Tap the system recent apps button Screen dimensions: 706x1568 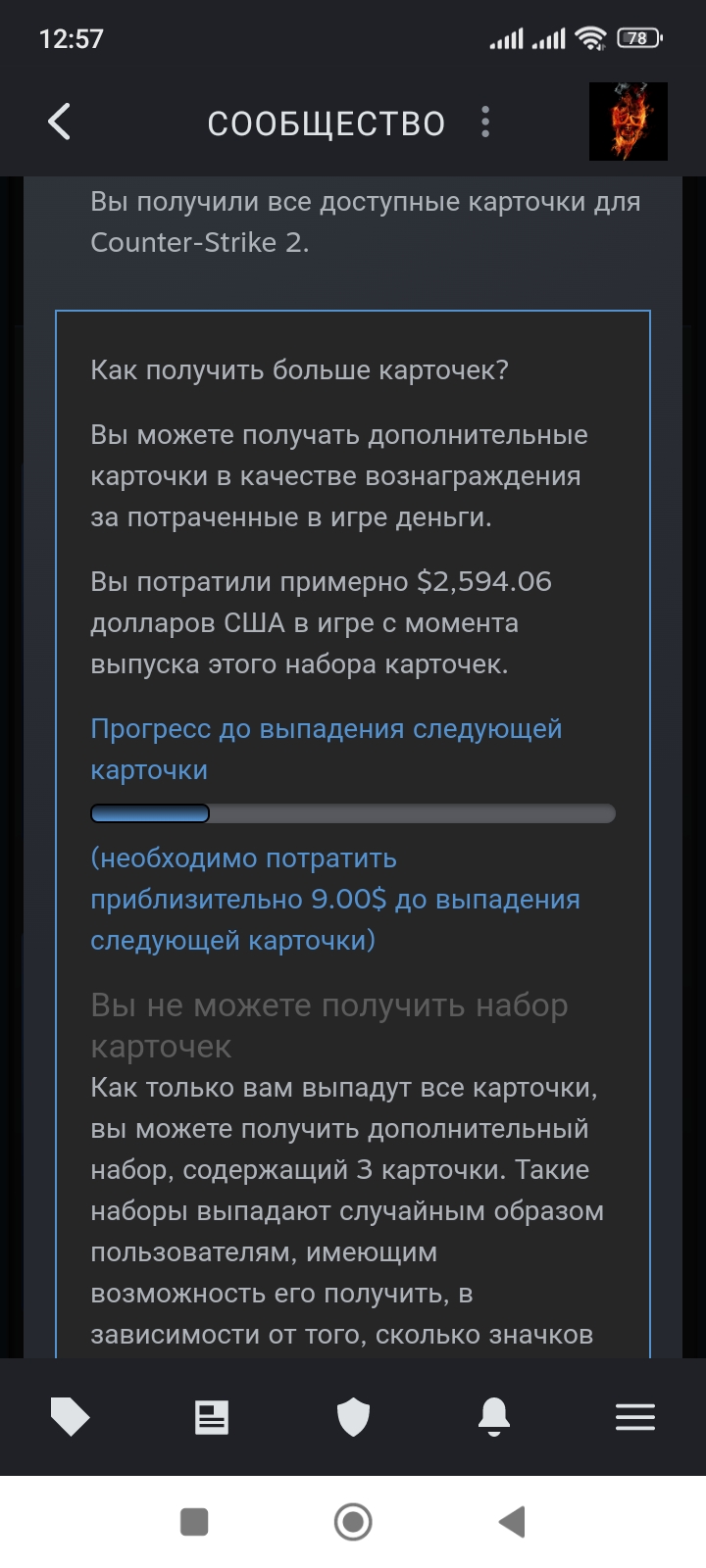coord(194,1522)
